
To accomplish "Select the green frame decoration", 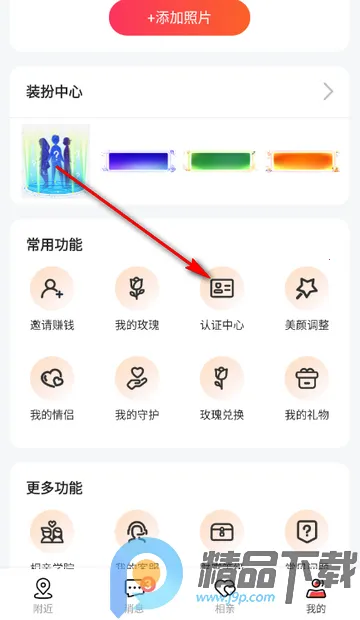I will pyautogui.click(x=220, y=161).
